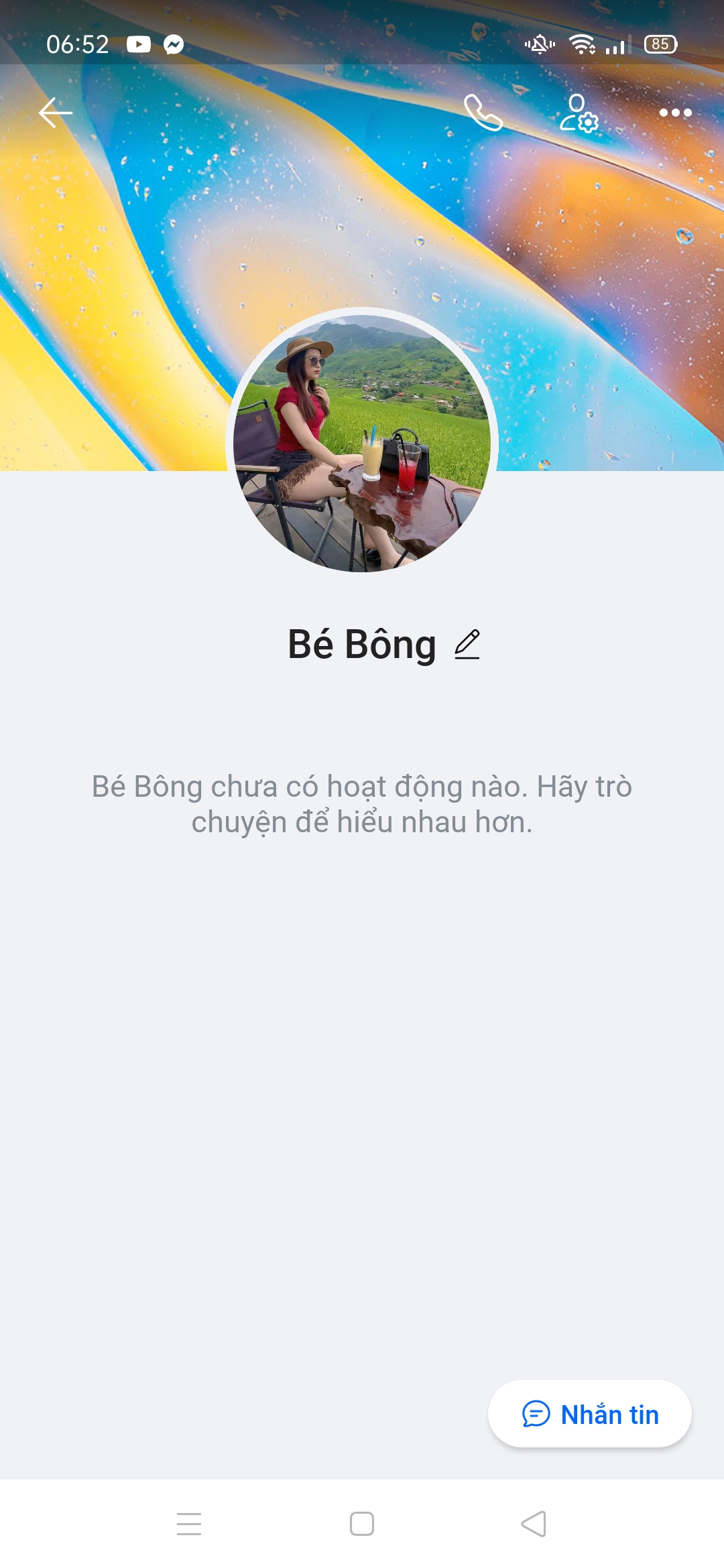This screenshot has height=1568, width=724.
Task: Call Bé Bông using the phone icon
Action: coord(483,113)
